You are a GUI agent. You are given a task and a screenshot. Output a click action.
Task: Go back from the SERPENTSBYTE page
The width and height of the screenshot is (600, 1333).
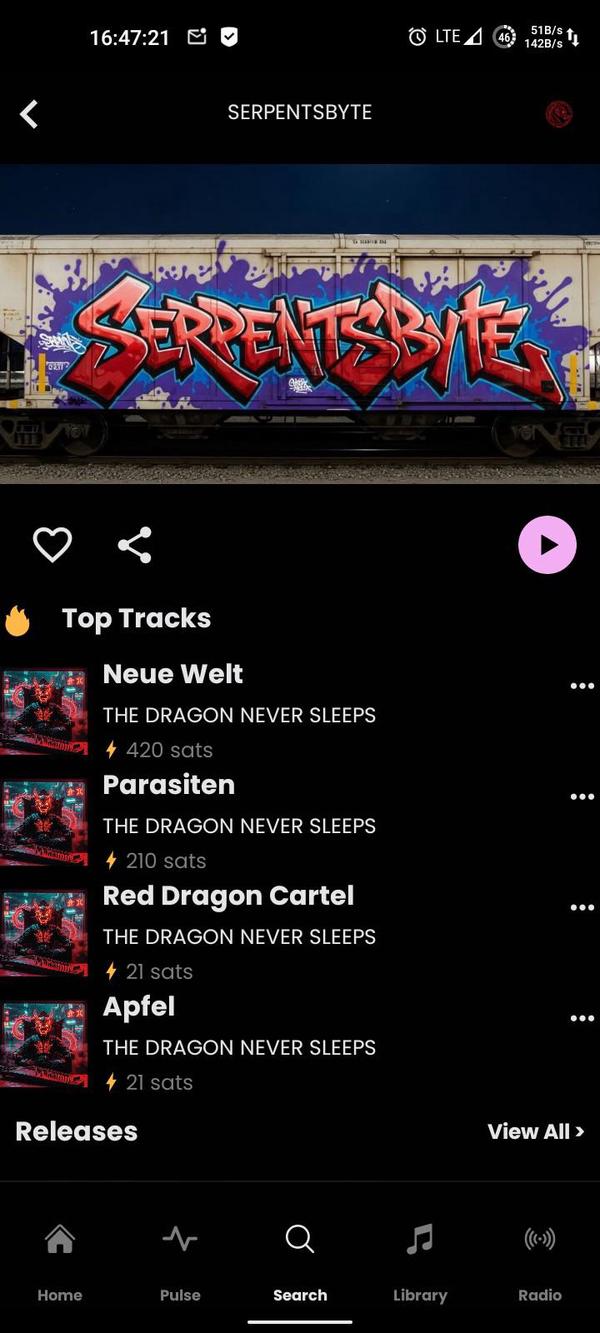(x=29, y=114)
